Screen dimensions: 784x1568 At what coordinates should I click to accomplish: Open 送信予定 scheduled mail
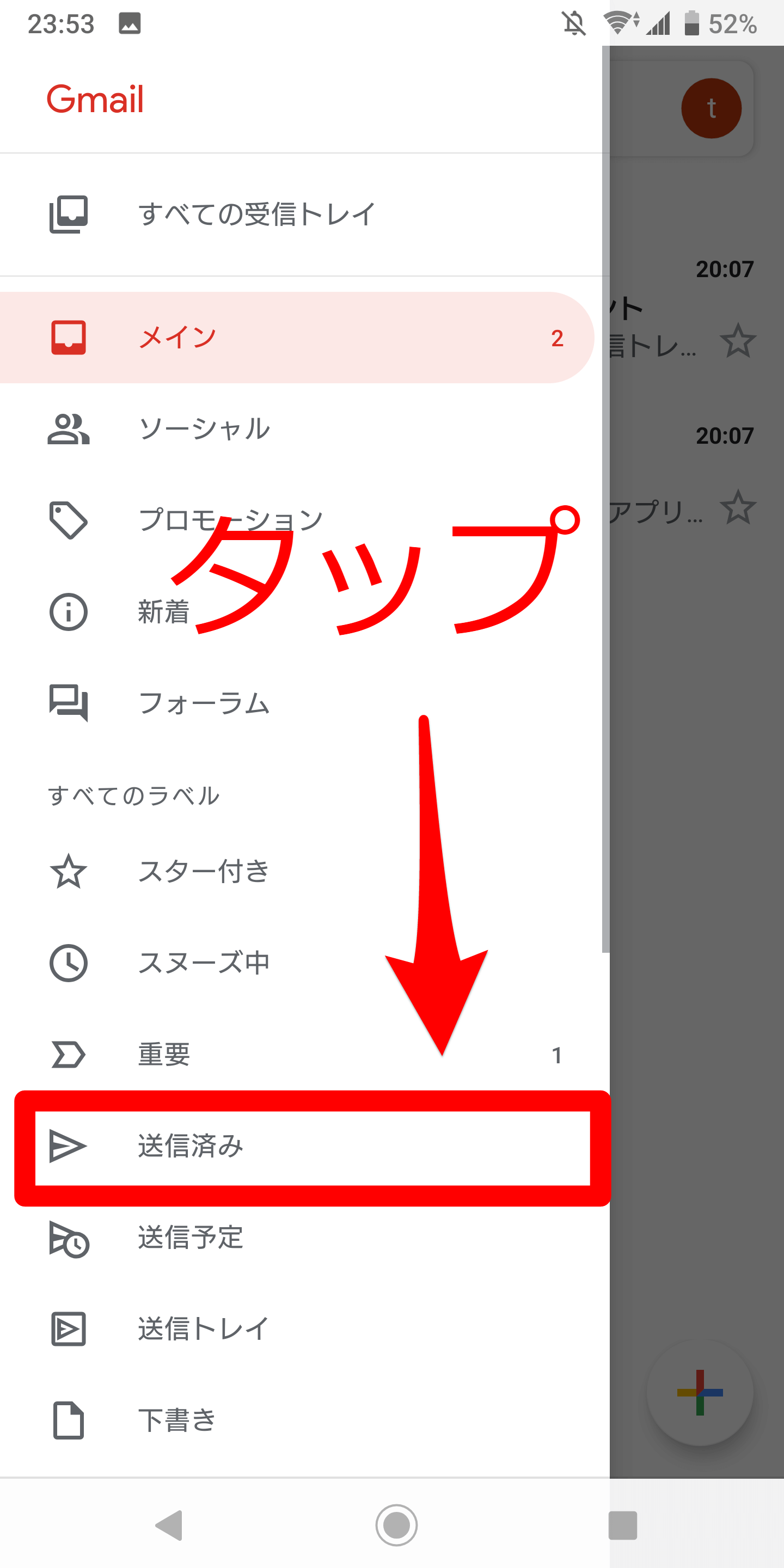(304, 1238)
